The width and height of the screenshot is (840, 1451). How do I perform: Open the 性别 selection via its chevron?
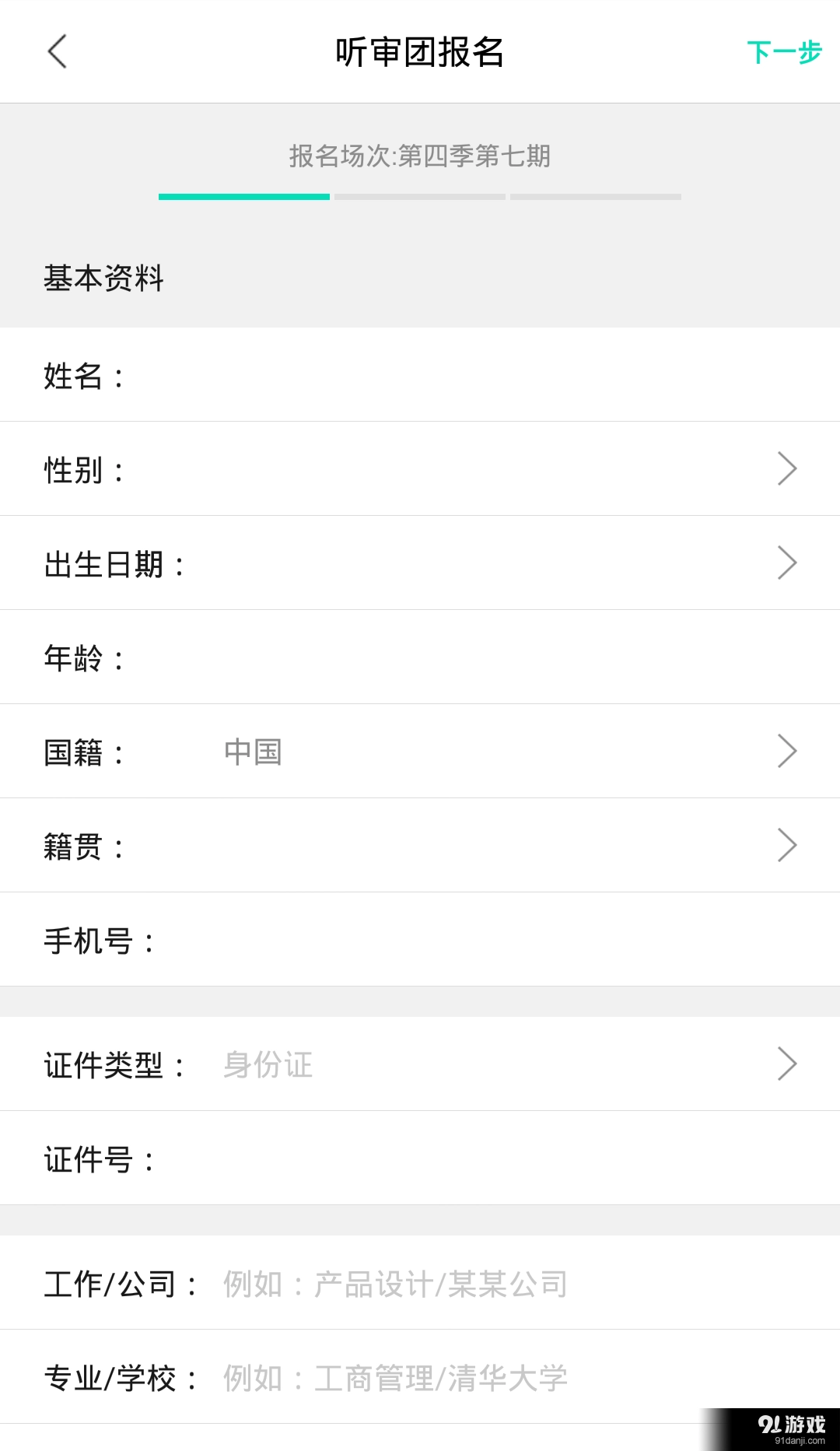(788, 468)
